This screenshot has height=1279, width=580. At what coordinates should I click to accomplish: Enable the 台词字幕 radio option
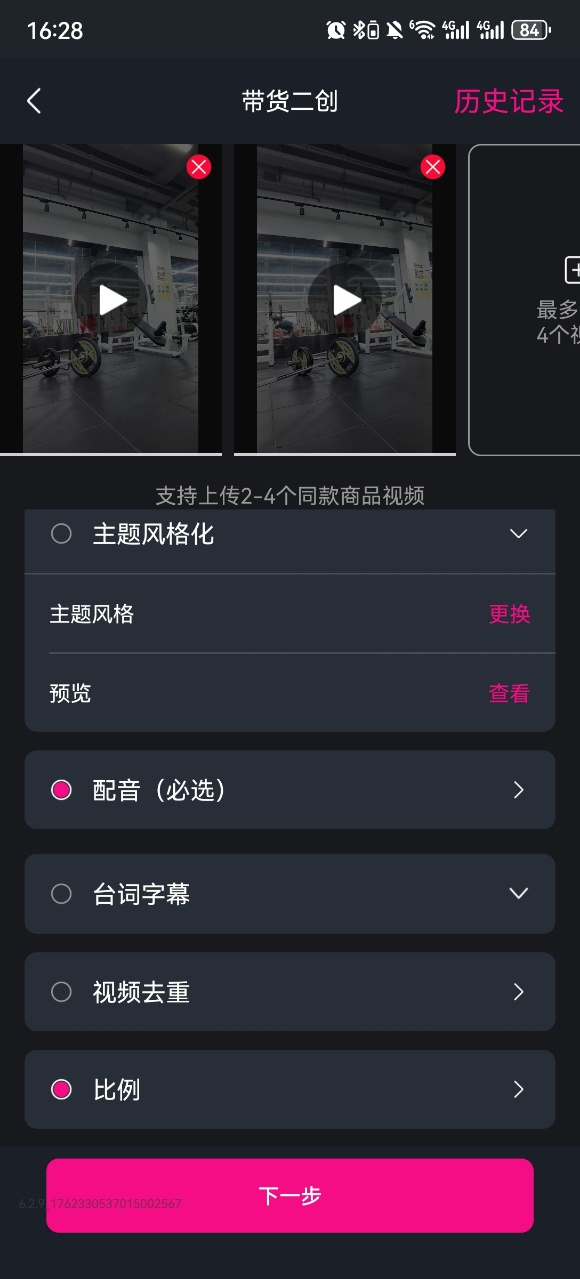pos(62,894)
